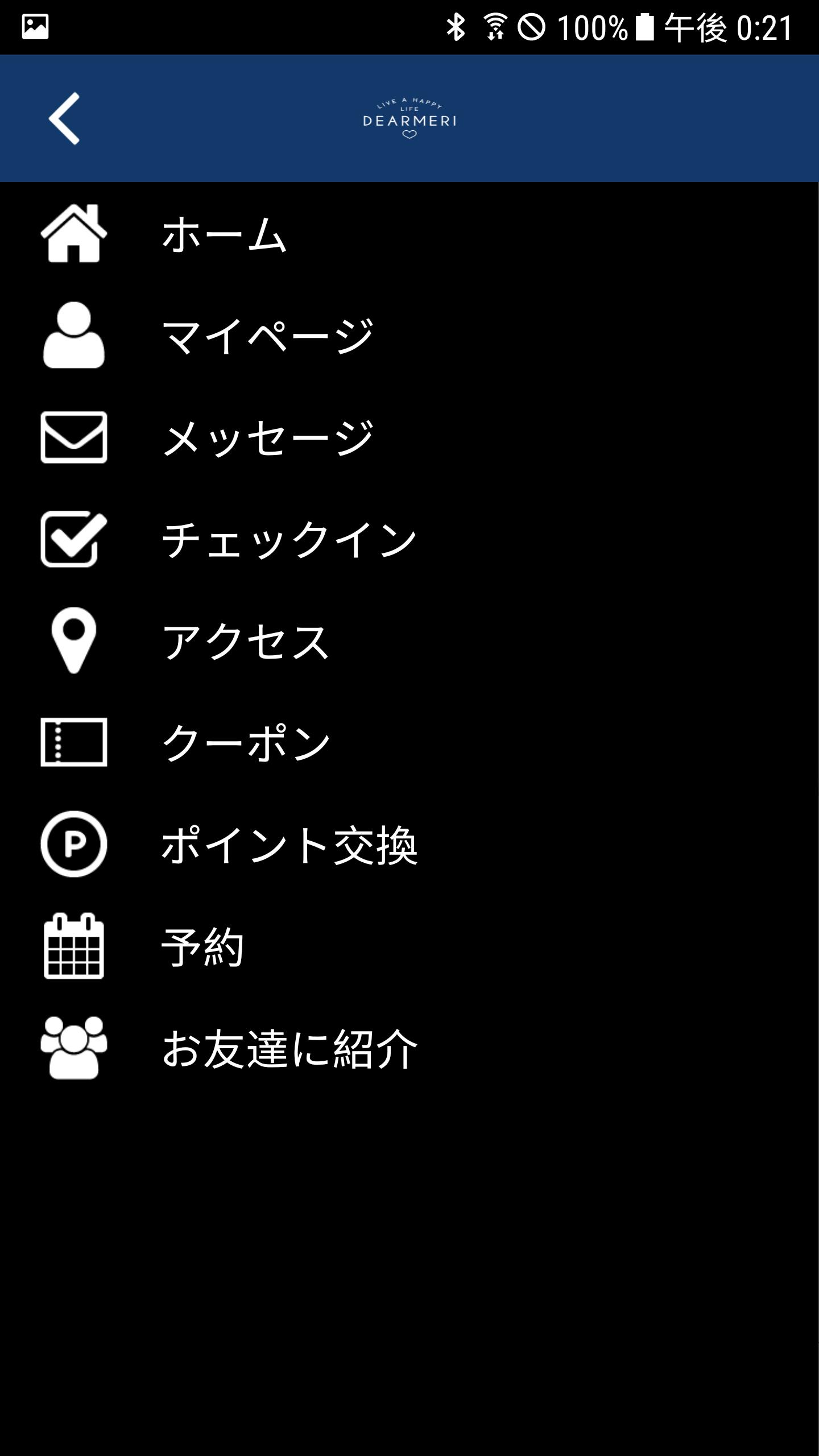The height and width of the screenshot is (1456, 819).
Task: Open the ホーム menu item
Action: pos(224,234)
